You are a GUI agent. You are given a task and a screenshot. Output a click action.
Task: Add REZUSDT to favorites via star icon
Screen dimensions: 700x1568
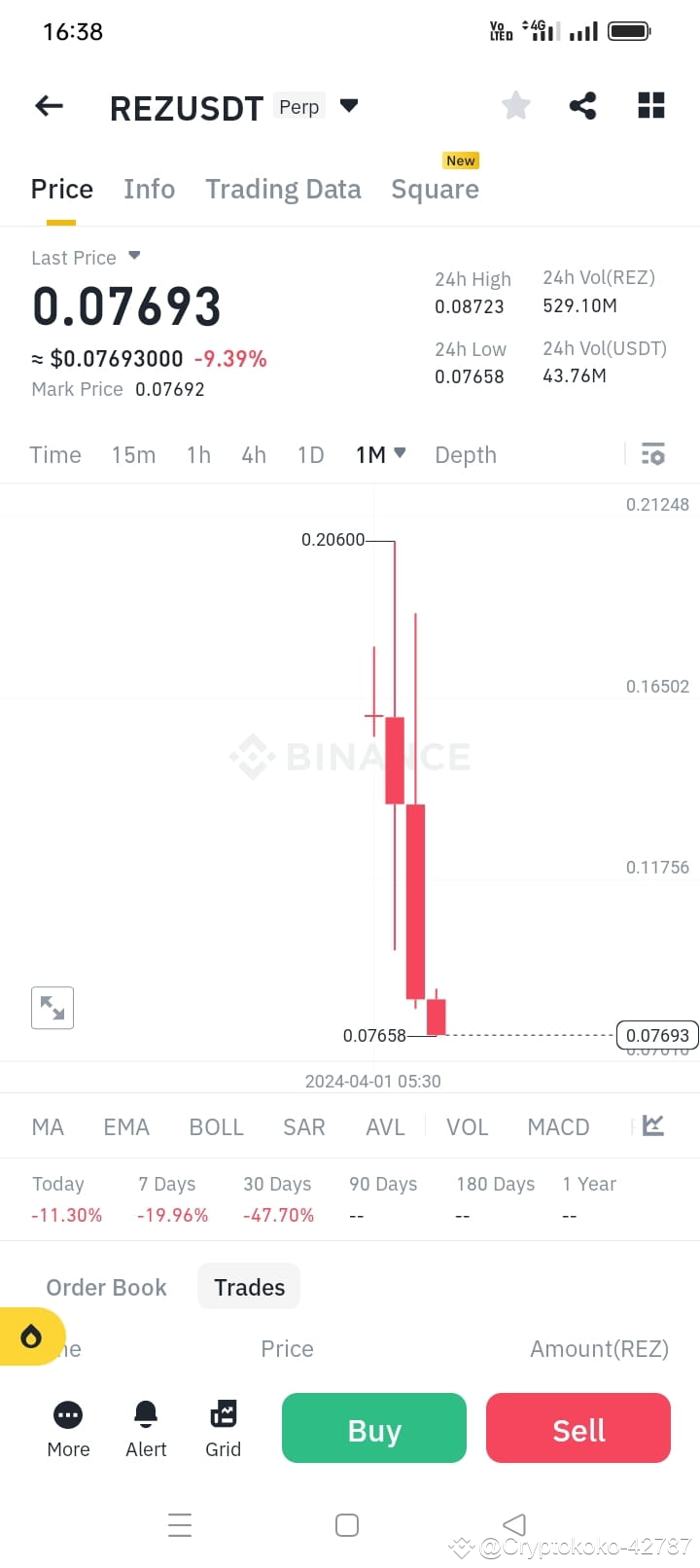coord(515,105)
